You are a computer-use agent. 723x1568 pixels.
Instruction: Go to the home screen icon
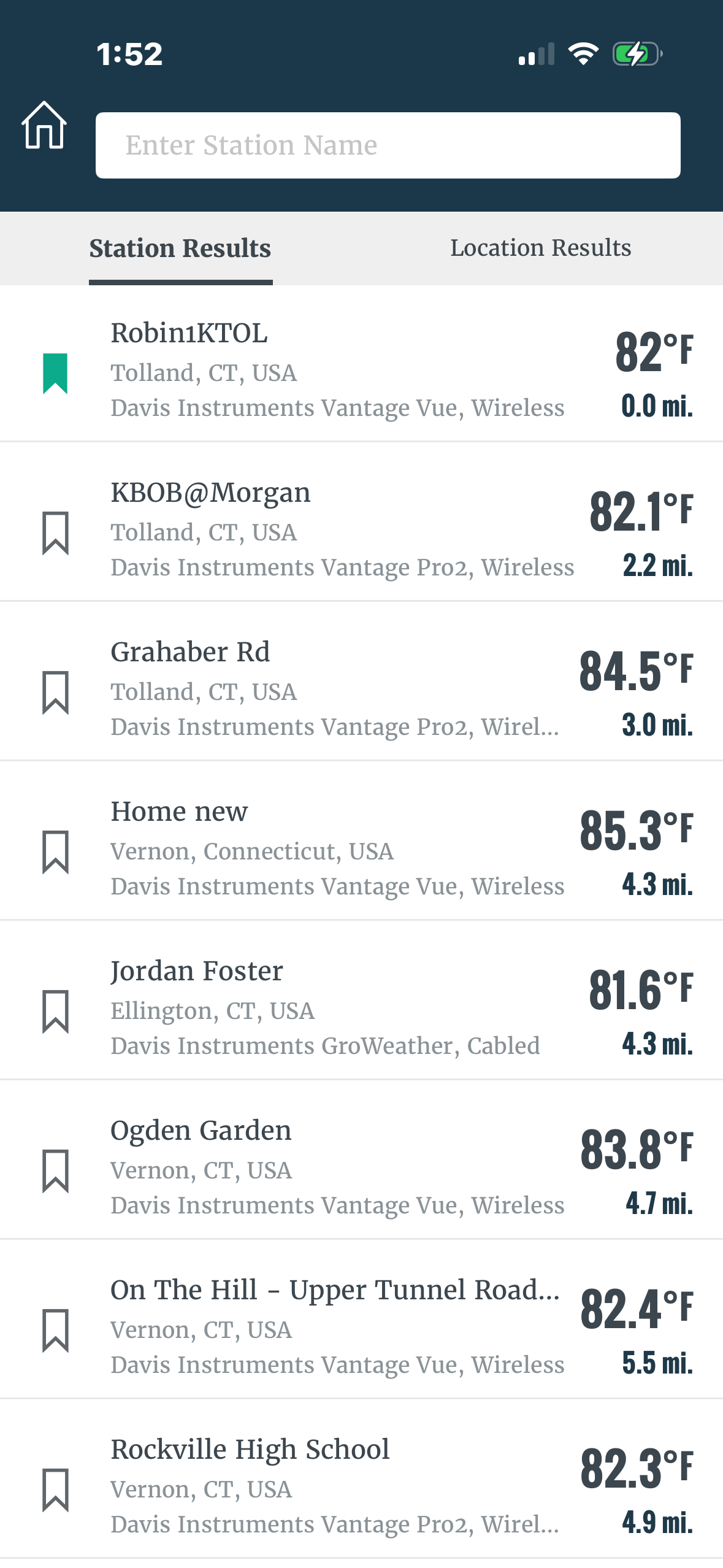(44, 126)
